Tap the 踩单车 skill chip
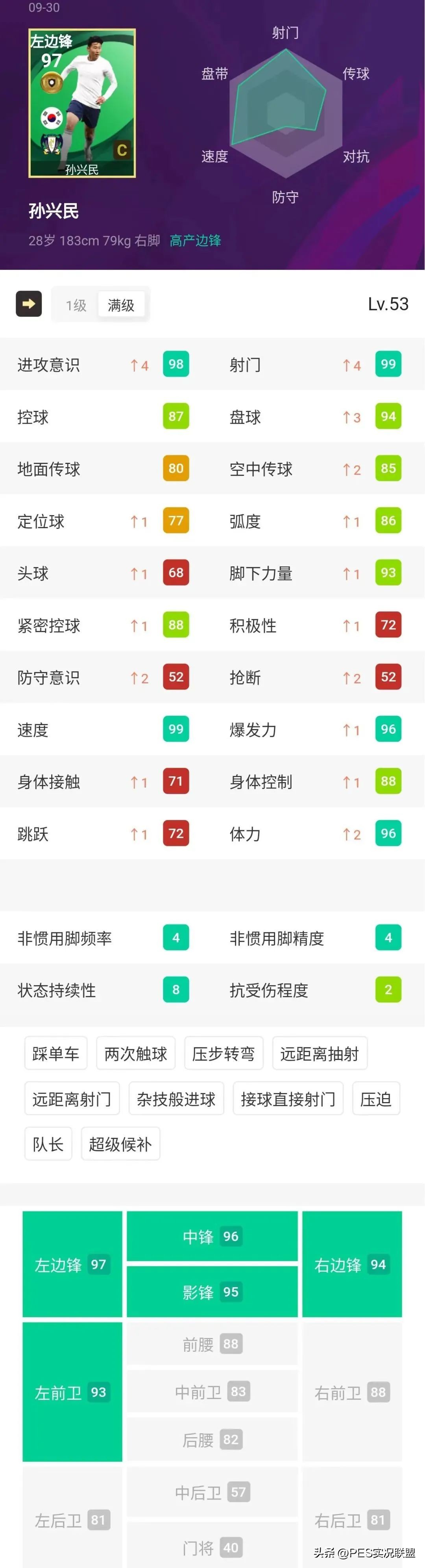 (x=56, y=1054)
